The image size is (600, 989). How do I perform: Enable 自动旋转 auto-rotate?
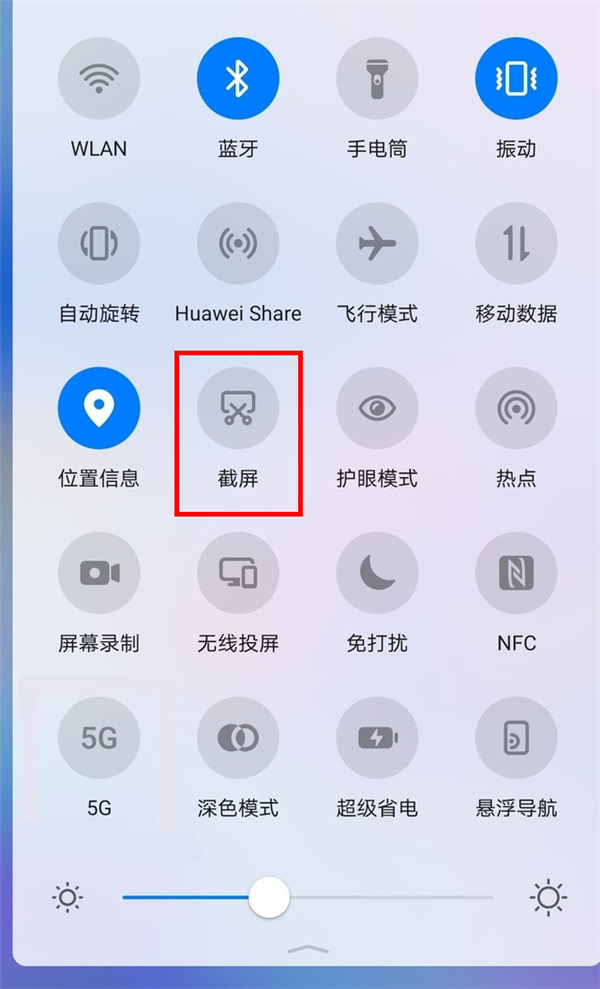click(99, 244)
